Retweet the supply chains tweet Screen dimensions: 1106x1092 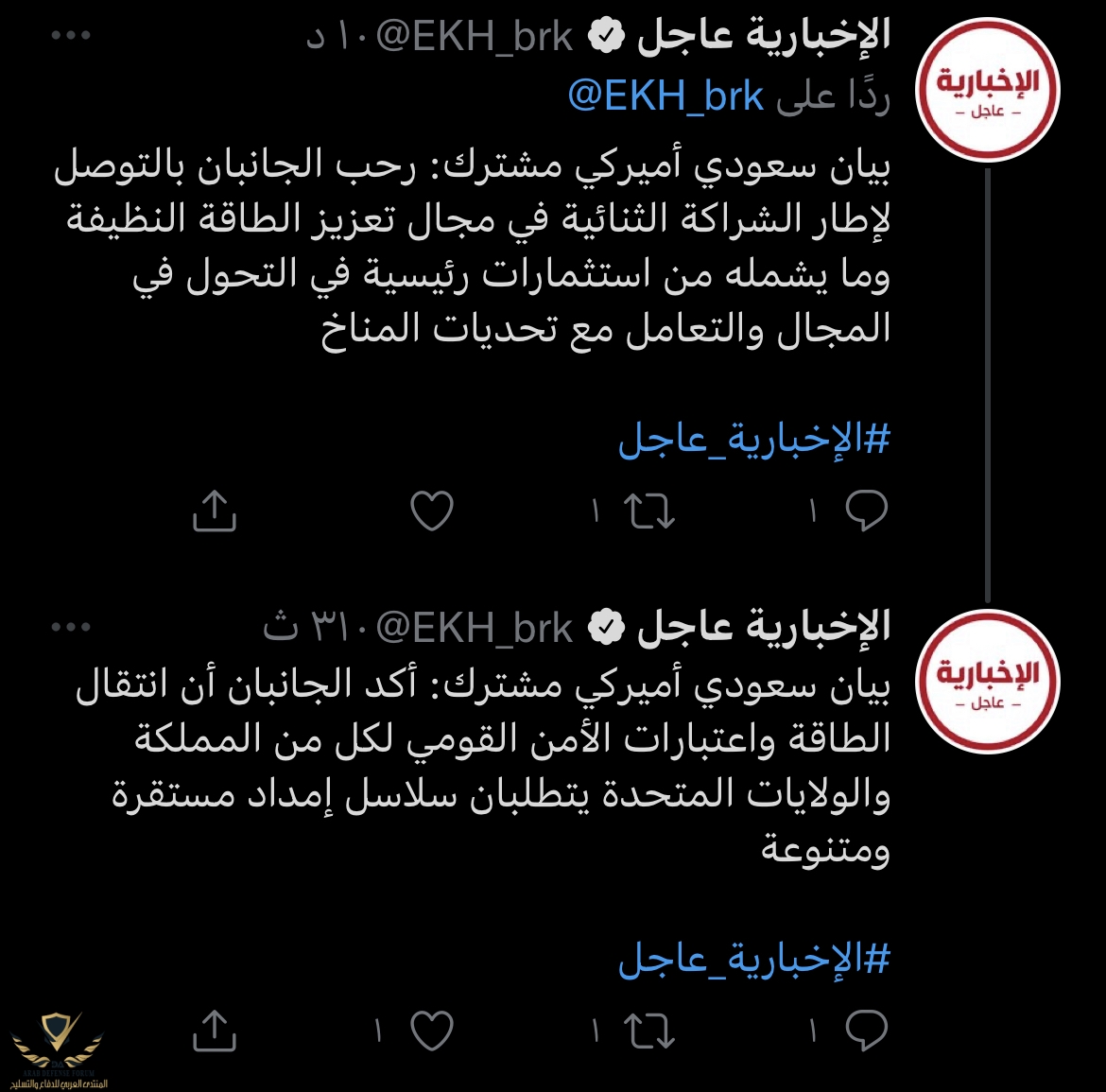pyautogui.click(x=649, y=1031)
